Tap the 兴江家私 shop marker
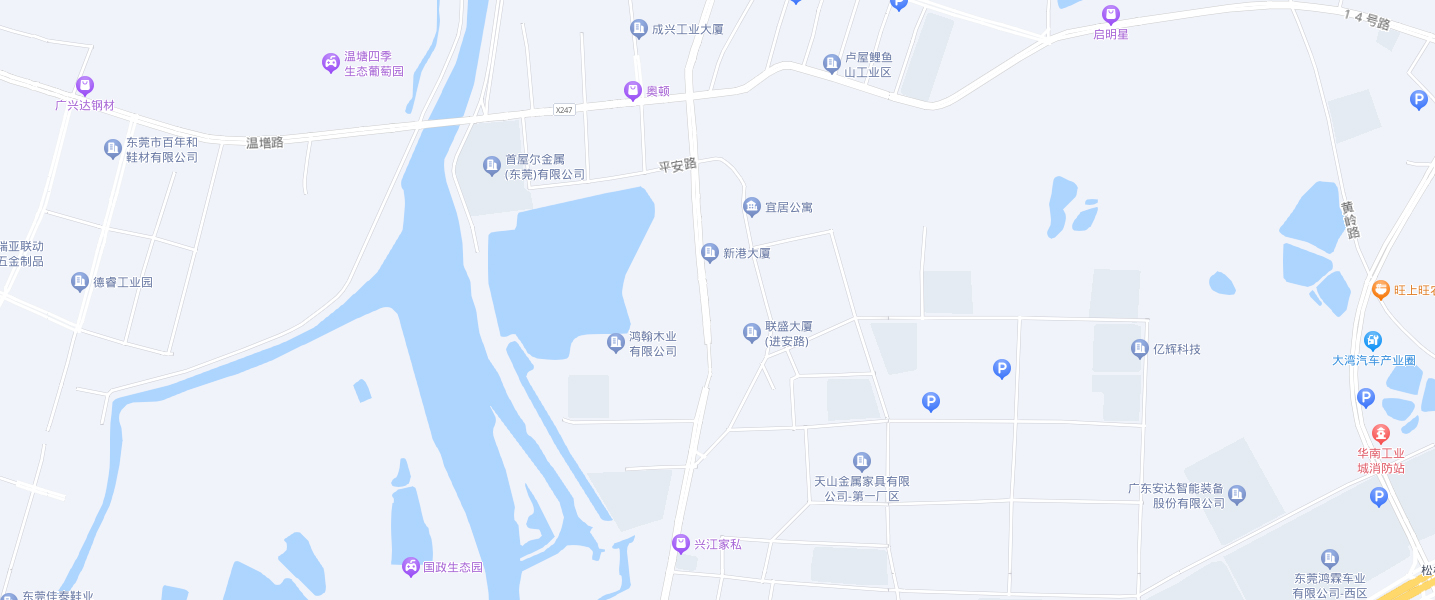 [x=681, y=544]
